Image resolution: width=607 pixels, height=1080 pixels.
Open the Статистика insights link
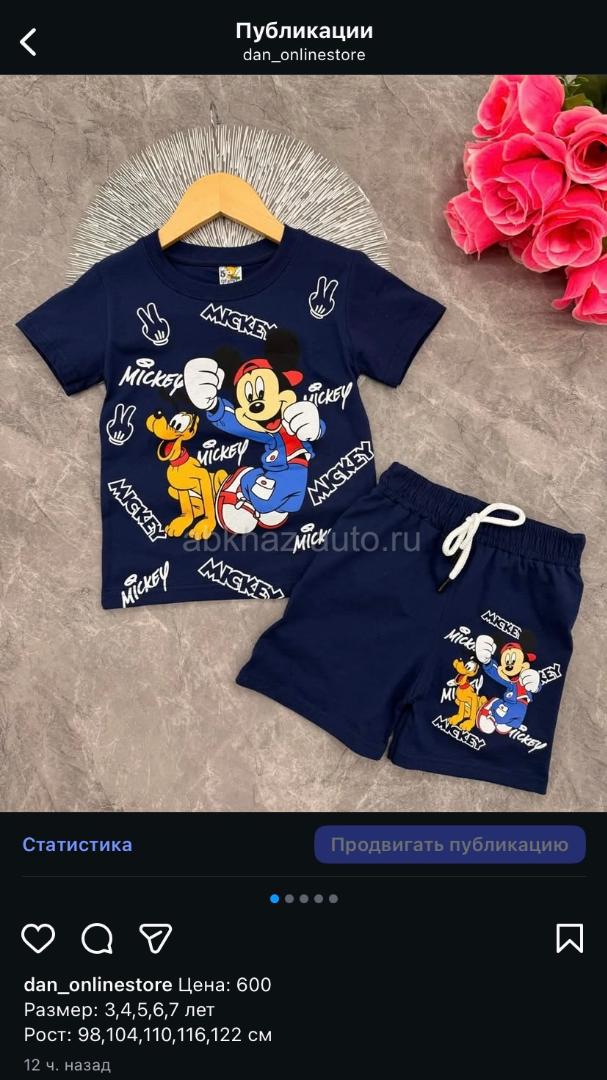tap(77, 844)
